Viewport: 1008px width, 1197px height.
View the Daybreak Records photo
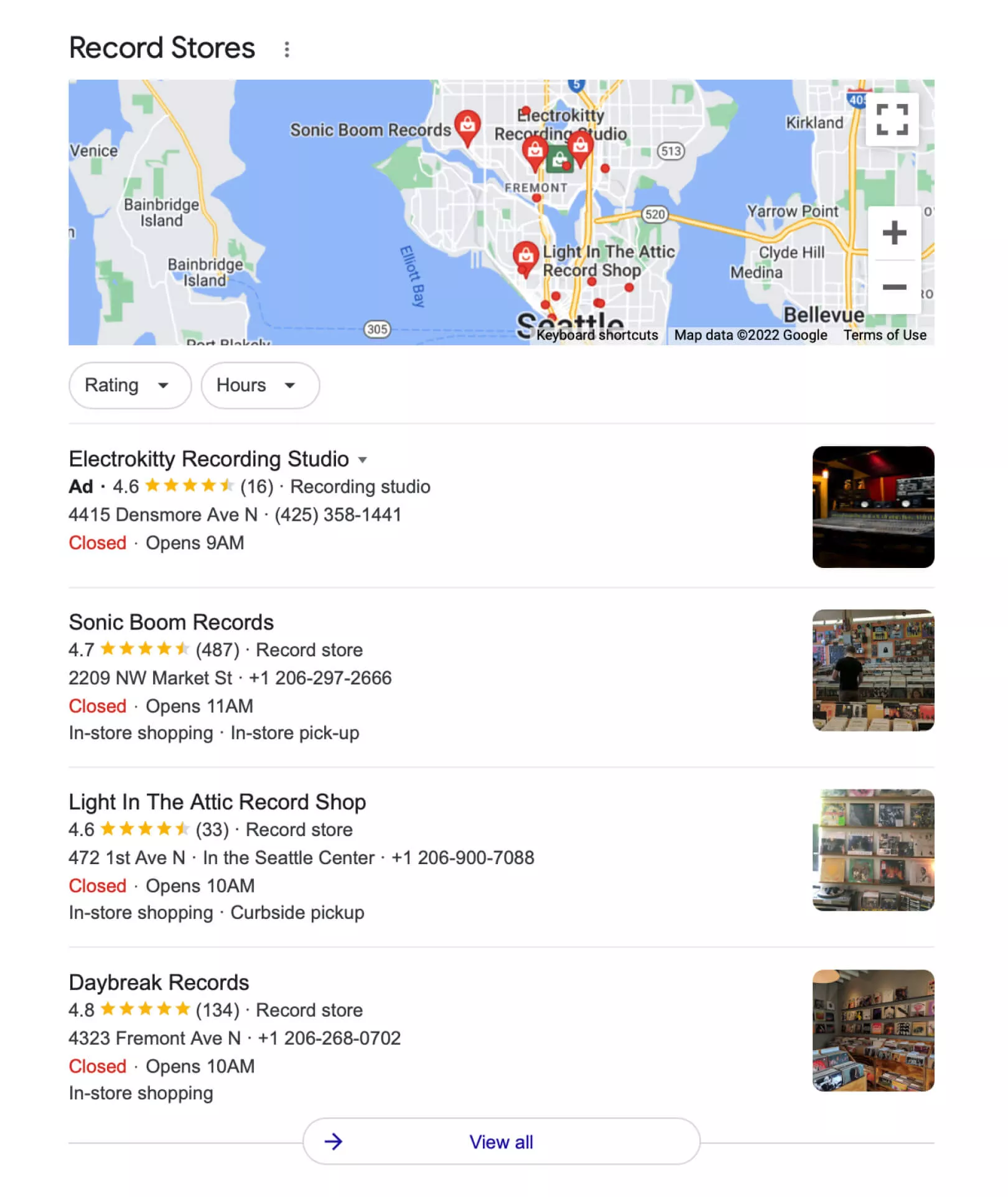tap(872, 1030)
